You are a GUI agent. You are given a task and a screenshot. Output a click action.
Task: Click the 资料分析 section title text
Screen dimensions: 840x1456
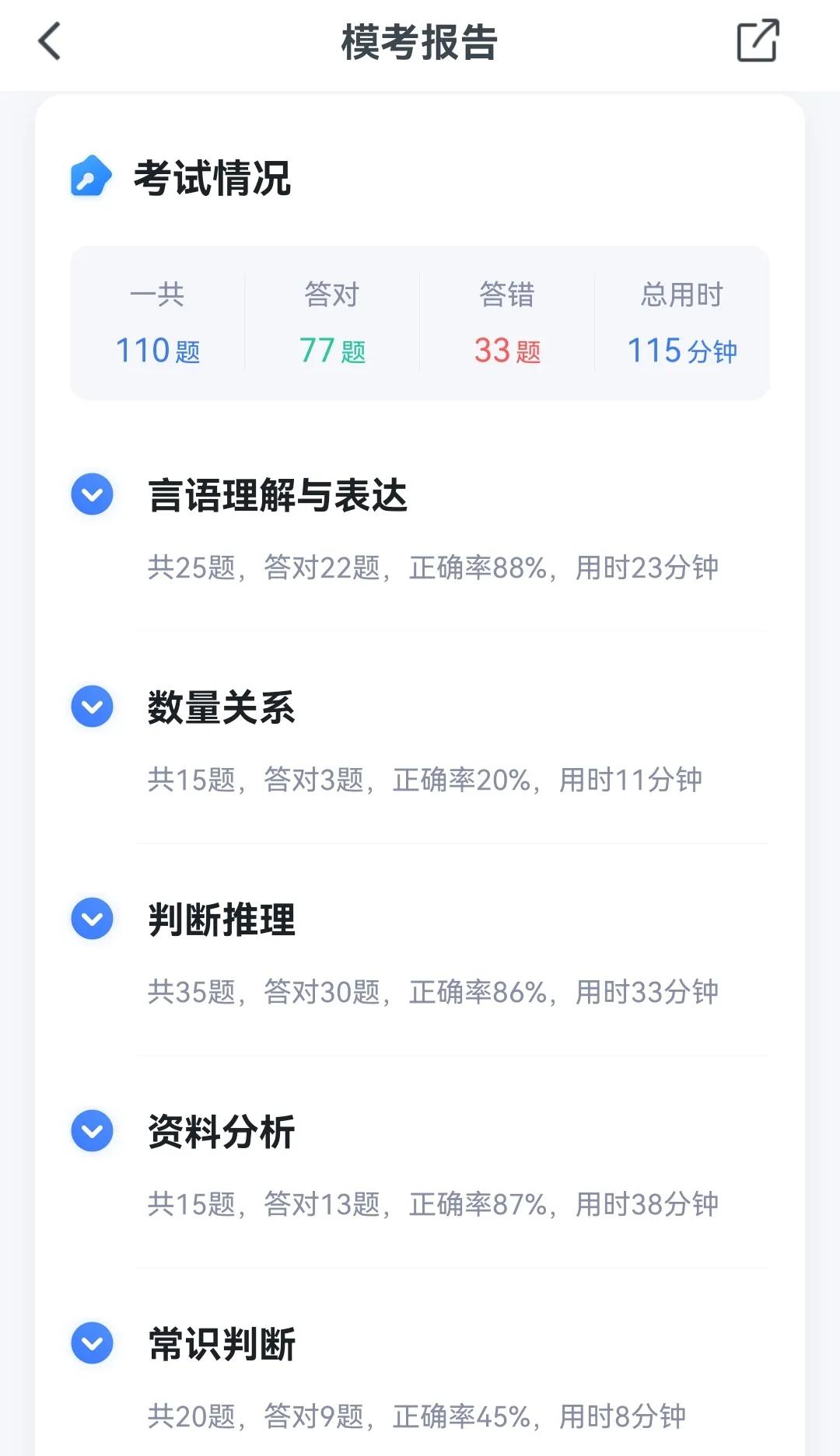[x=222, y=1133]
